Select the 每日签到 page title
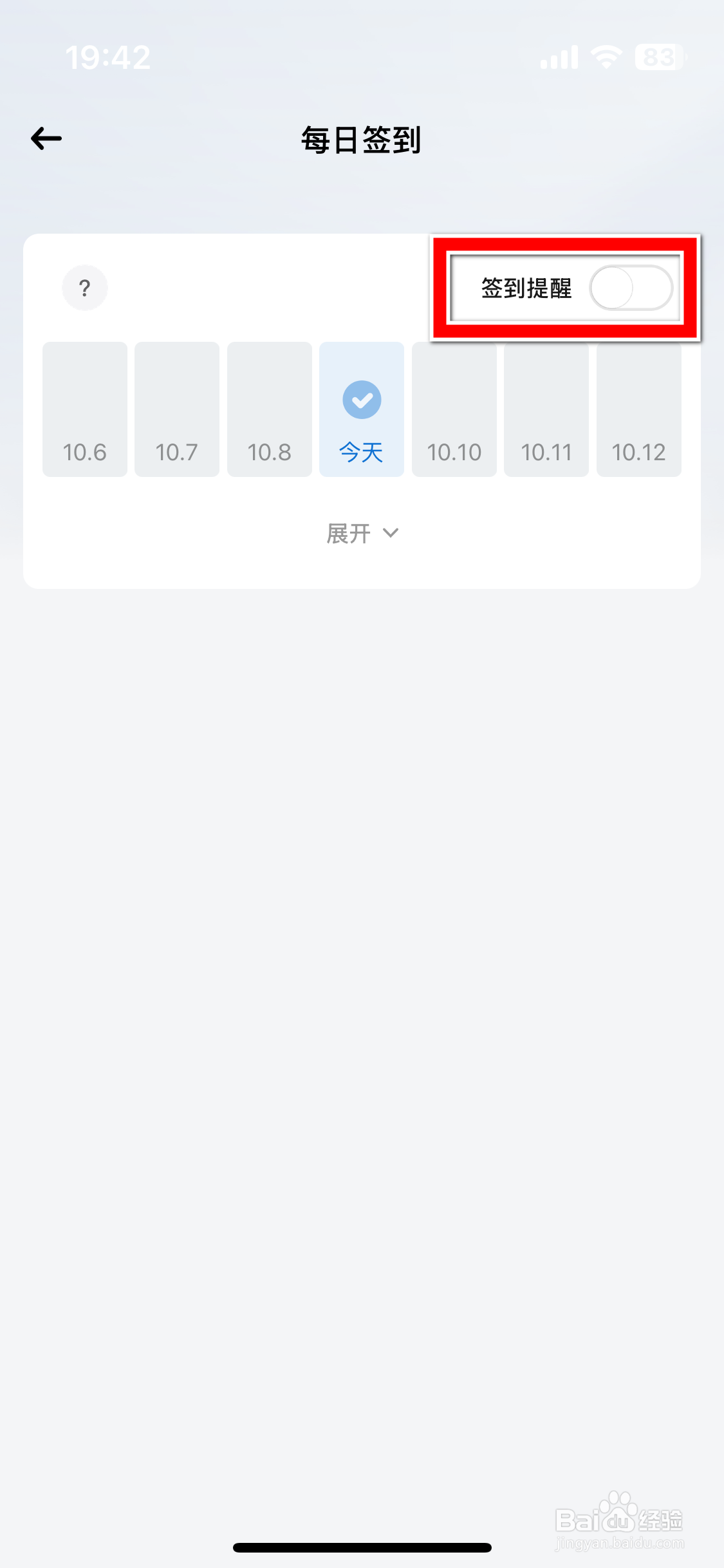The width and height of the screenshot is (724, 1568). point(362,141)
